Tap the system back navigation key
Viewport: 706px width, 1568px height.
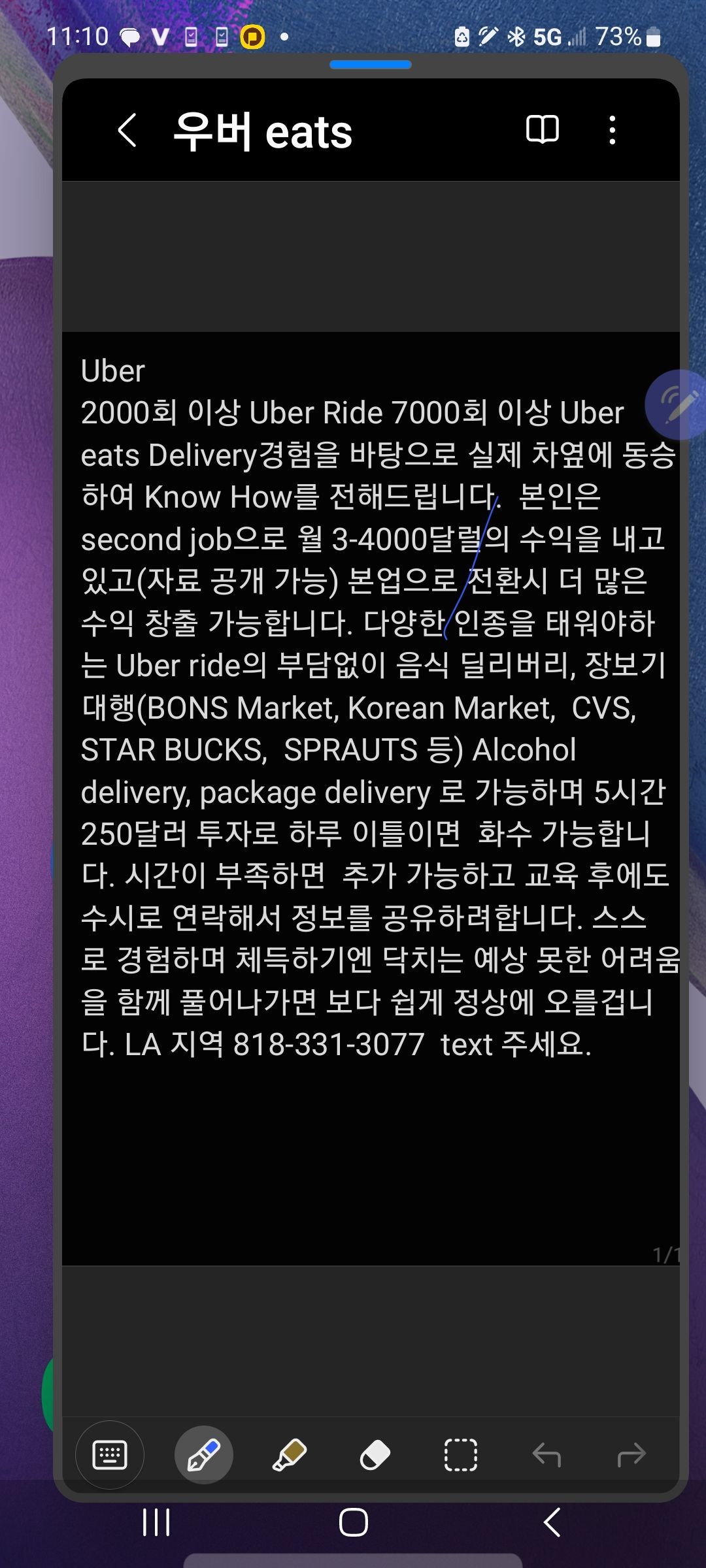551,1522
